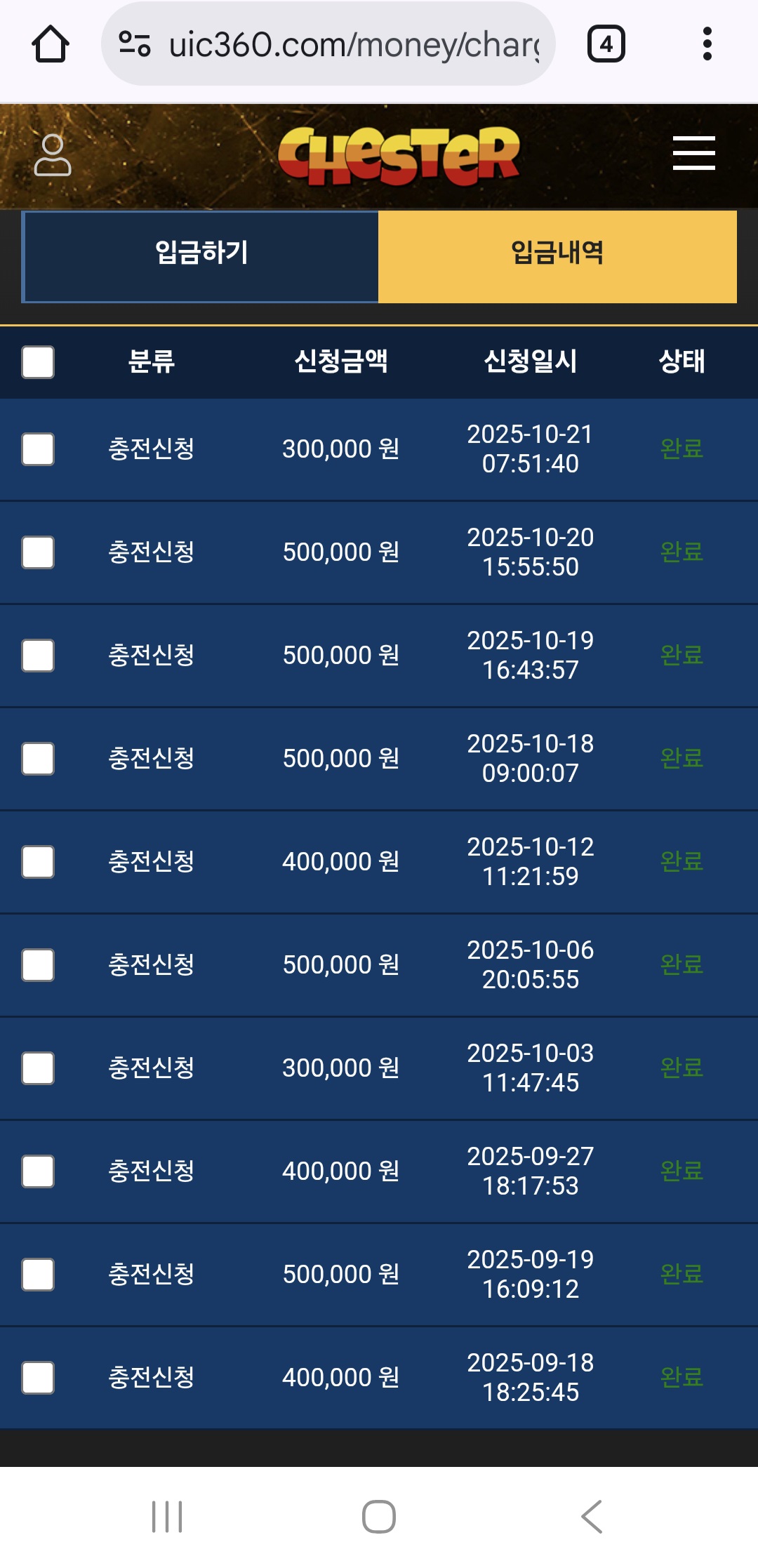Image resolution: width=758 pixels, height=1568 pixels.
Task: Select the 2025-09-19 entry checkbox
Action: pyautogui.click(x=38, y=1275)
